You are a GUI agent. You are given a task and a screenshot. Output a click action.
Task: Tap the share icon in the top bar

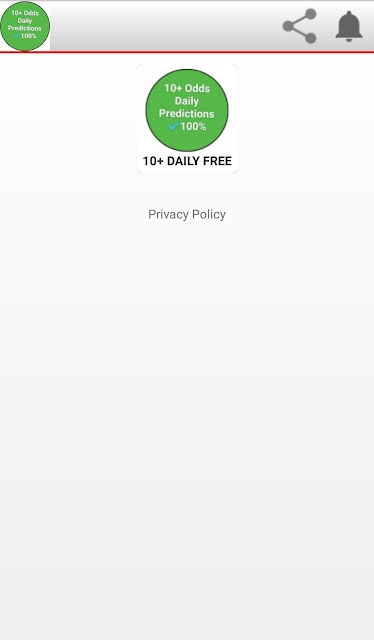[300, 26]
